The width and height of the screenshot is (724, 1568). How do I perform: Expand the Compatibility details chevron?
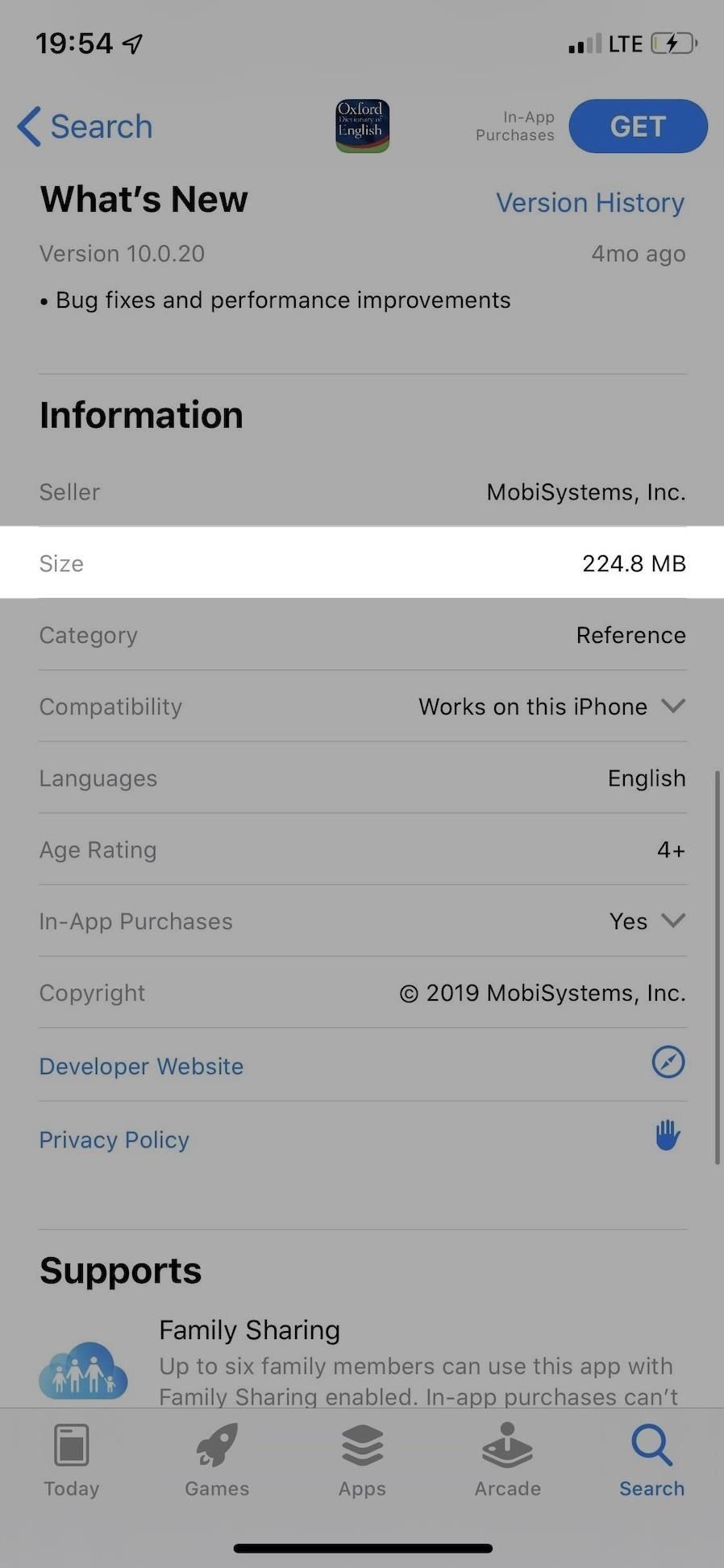click(x=674, y=706)
